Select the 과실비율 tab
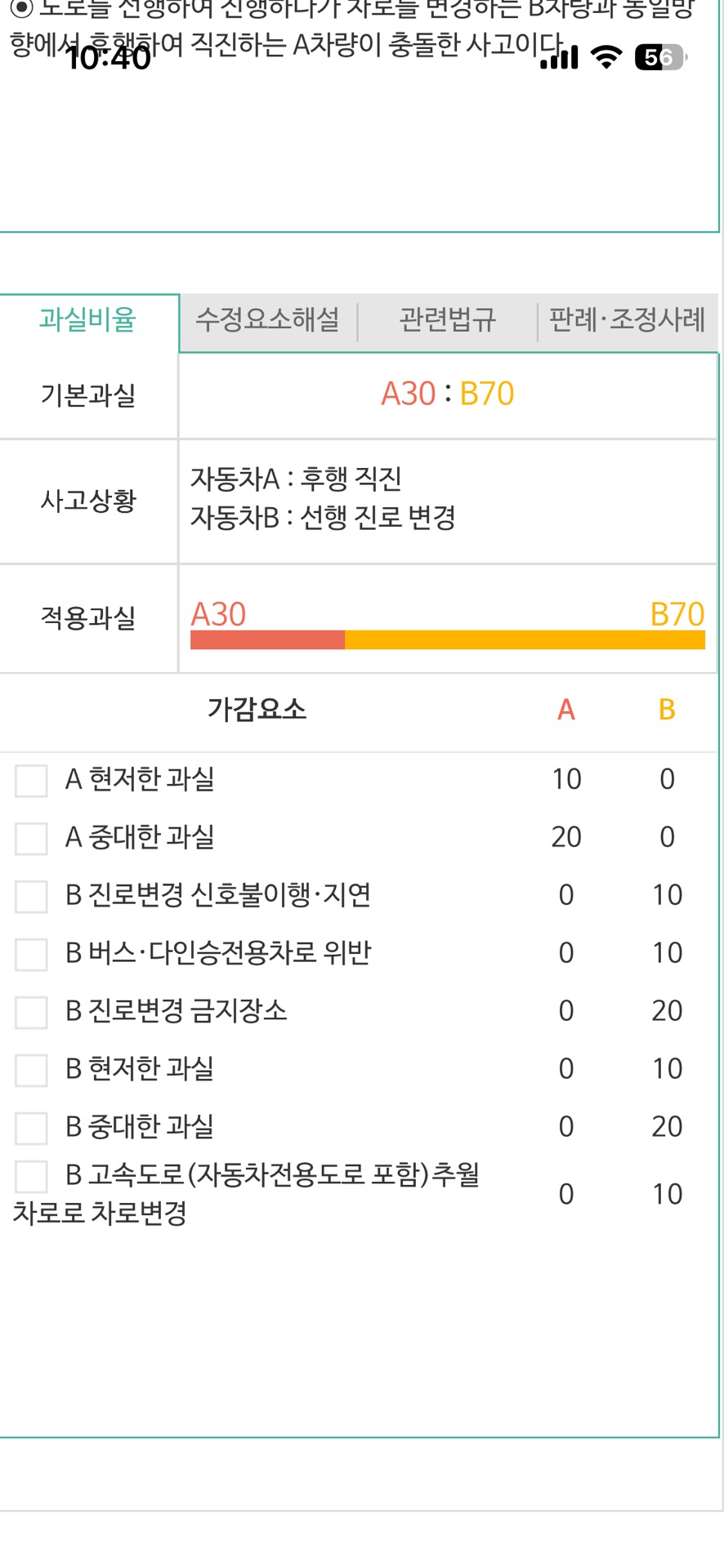This screenshot has width=724, height=1568. (88, 319)
